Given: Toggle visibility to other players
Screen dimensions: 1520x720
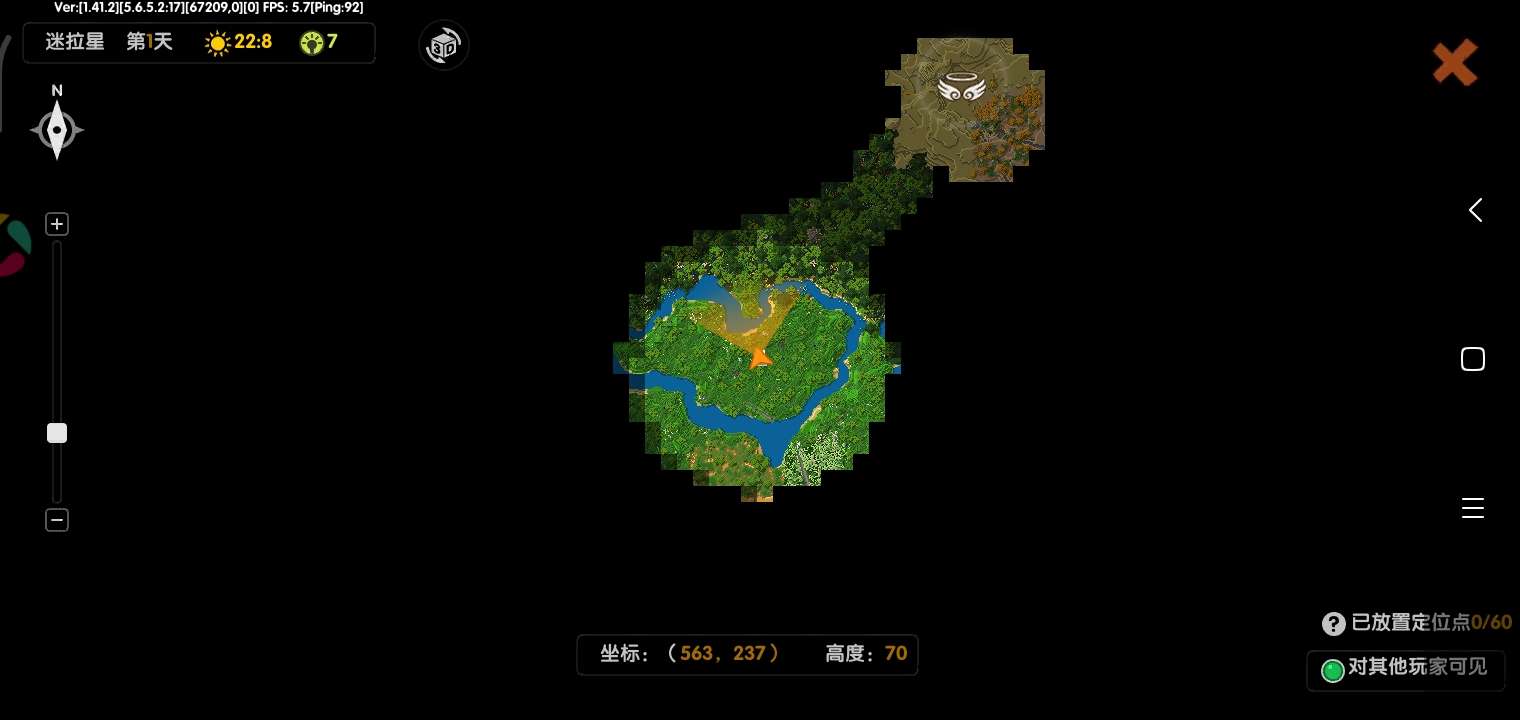Looking at the screenshot, I should click(x=1332, y=671).
